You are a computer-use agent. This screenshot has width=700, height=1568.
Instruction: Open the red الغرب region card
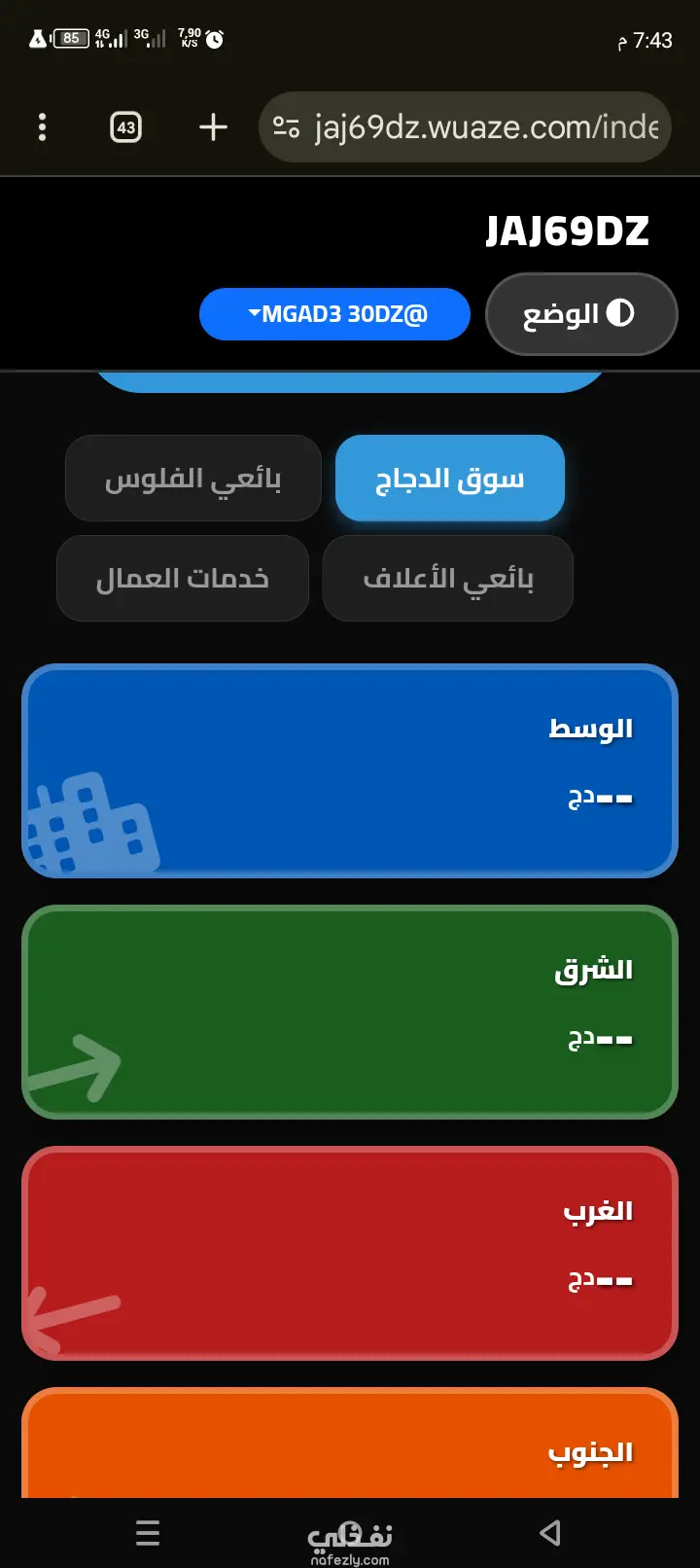tap(350, 1253)
